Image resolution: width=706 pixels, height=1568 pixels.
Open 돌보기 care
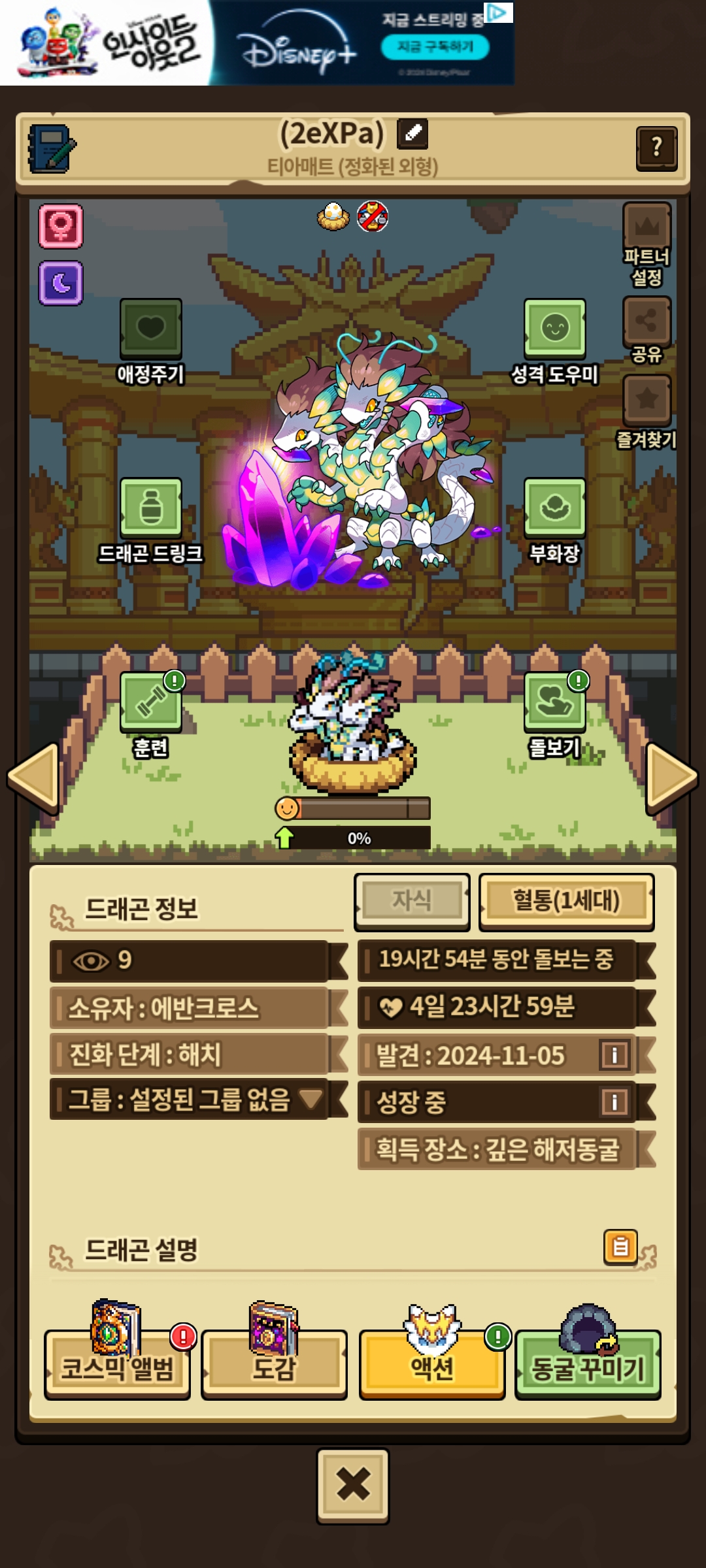[554, 713]
